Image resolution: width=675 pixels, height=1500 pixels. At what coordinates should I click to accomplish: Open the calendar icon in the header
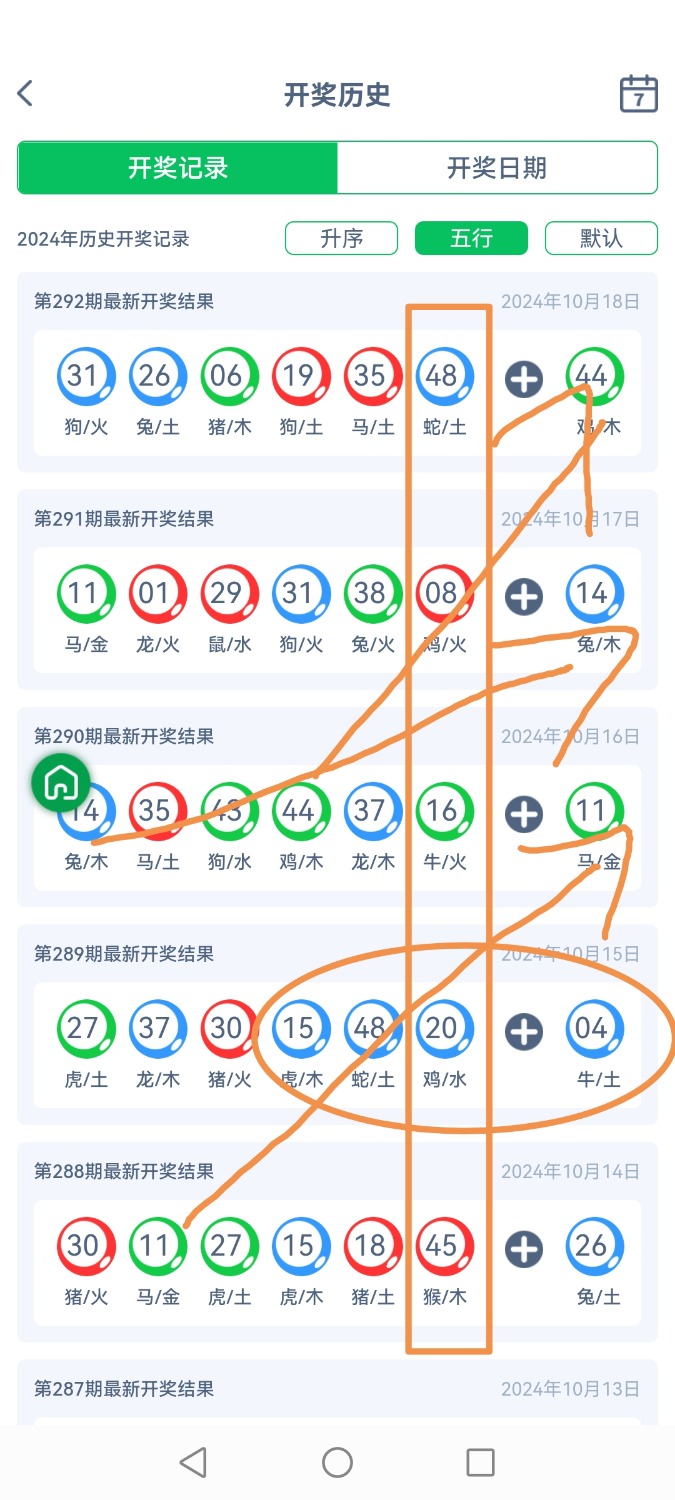tap(639, 94)
